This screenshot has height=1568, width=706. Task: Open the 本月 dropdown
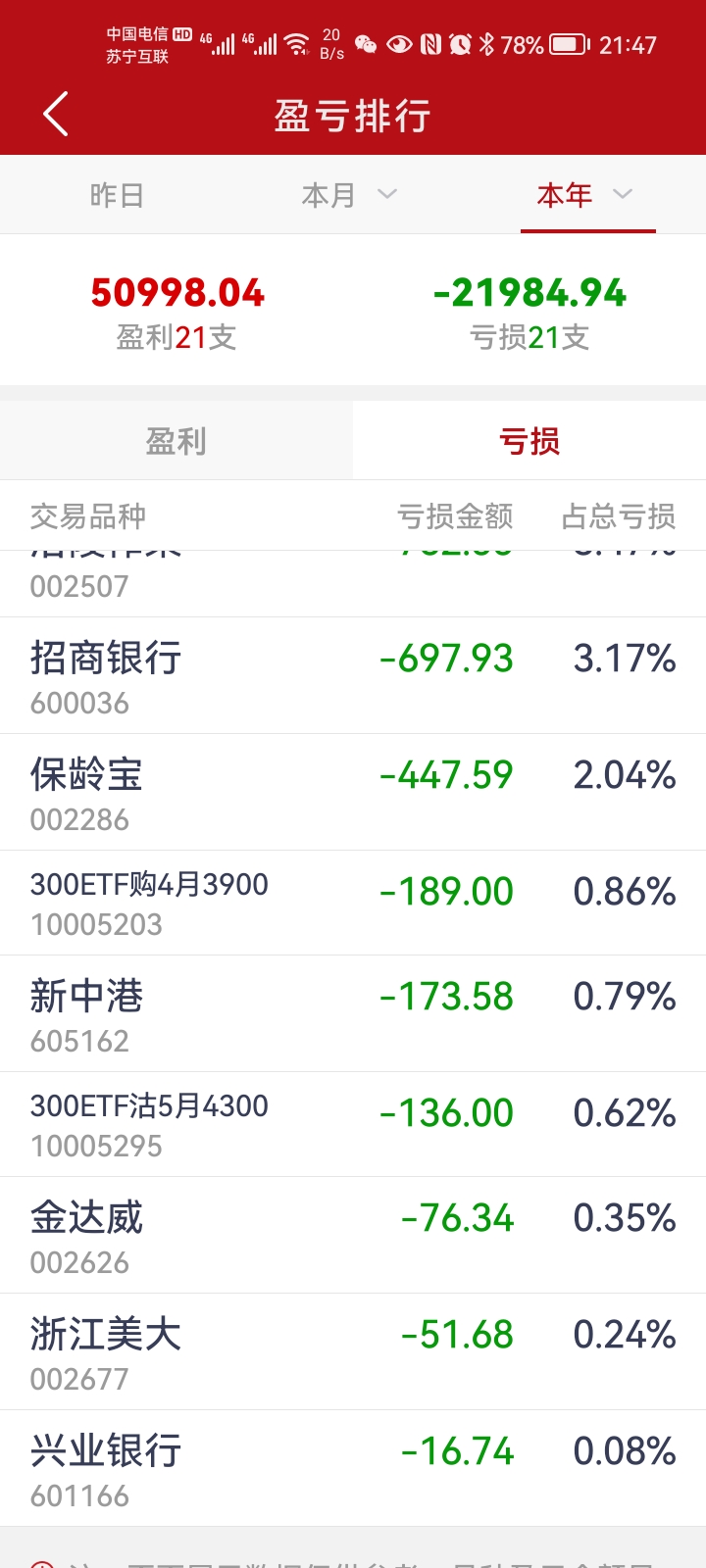(x=349, y=195)
